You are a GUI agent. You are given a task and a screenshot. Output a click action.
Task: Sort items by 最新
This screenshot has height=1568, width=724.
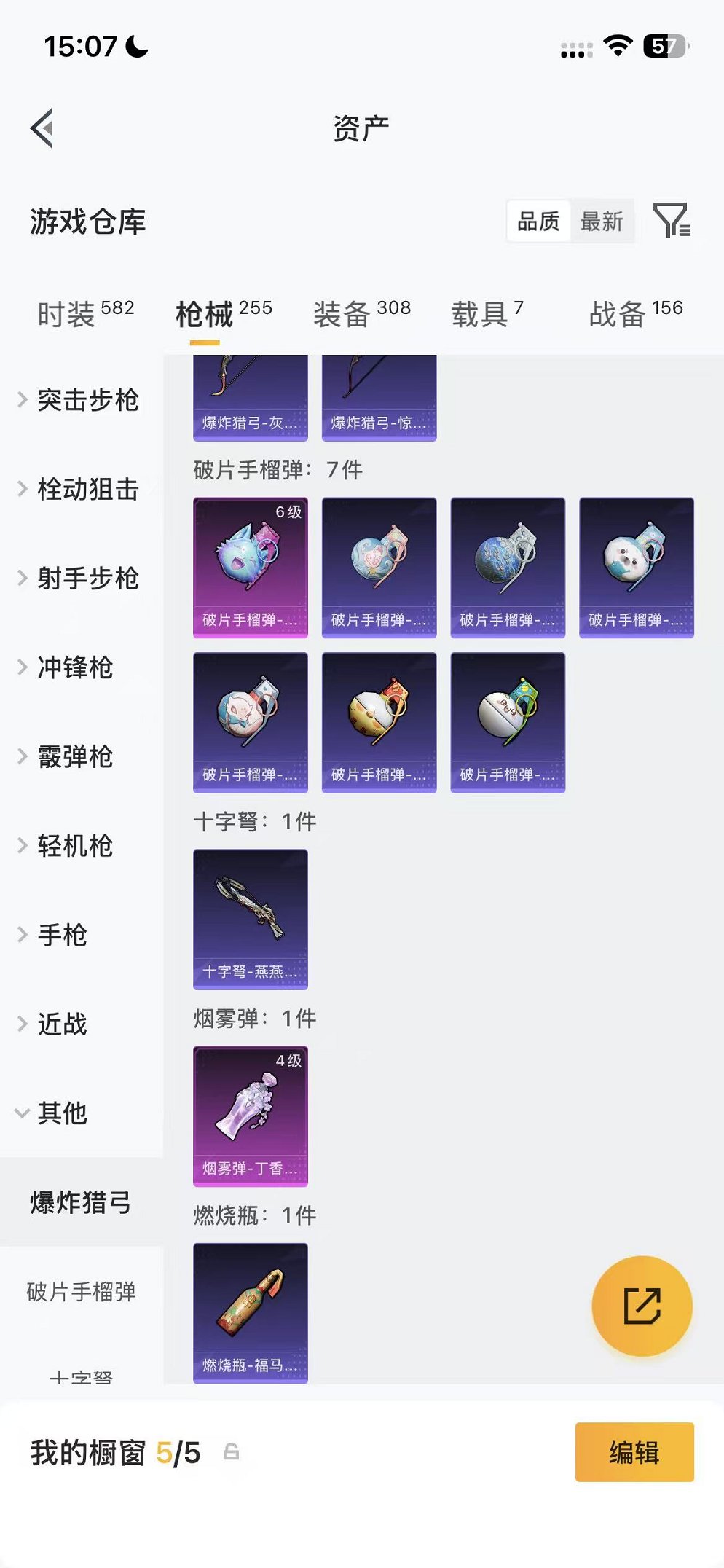tap(602, 221)
